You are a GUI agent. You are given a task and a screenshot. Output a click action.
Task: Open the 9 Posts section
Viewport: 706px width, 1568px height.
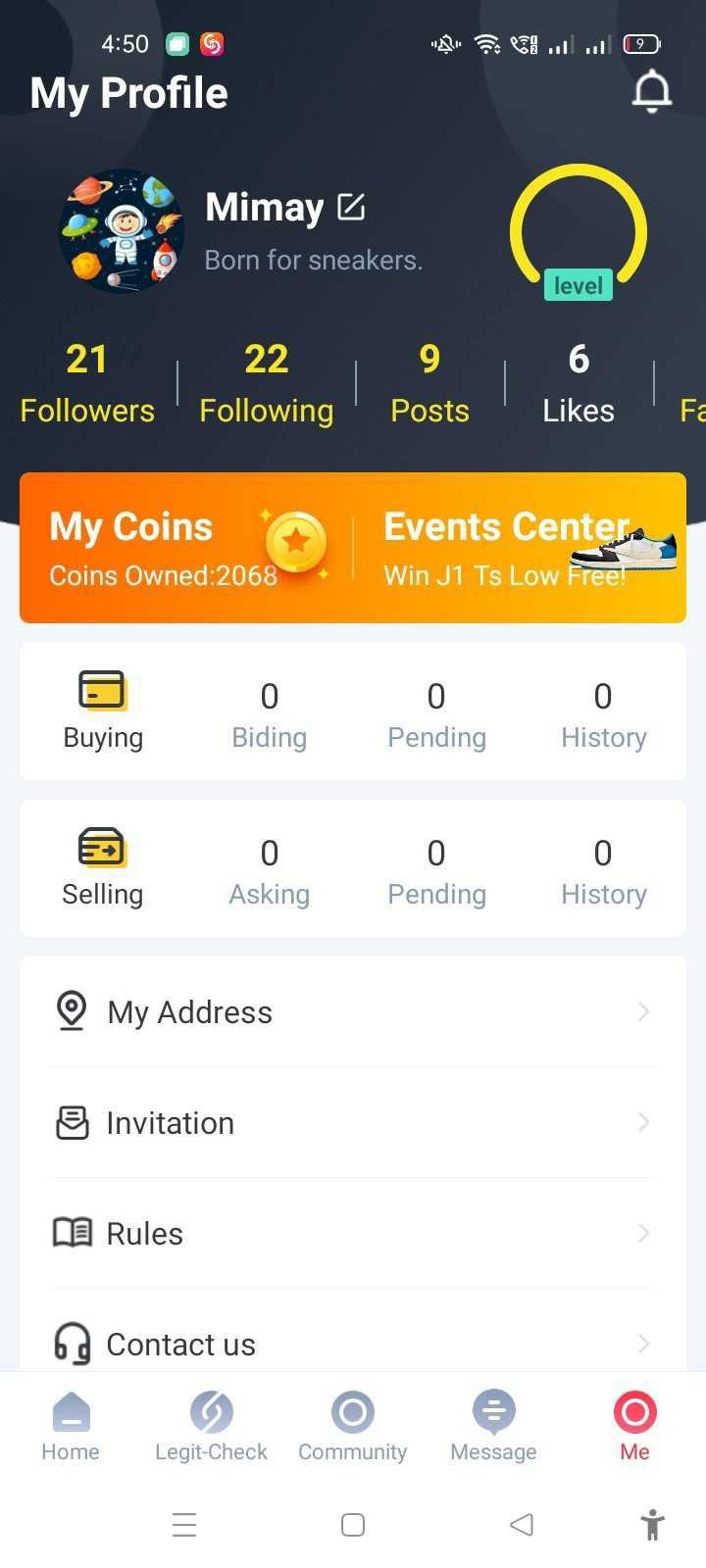click(x=429, y=383)
